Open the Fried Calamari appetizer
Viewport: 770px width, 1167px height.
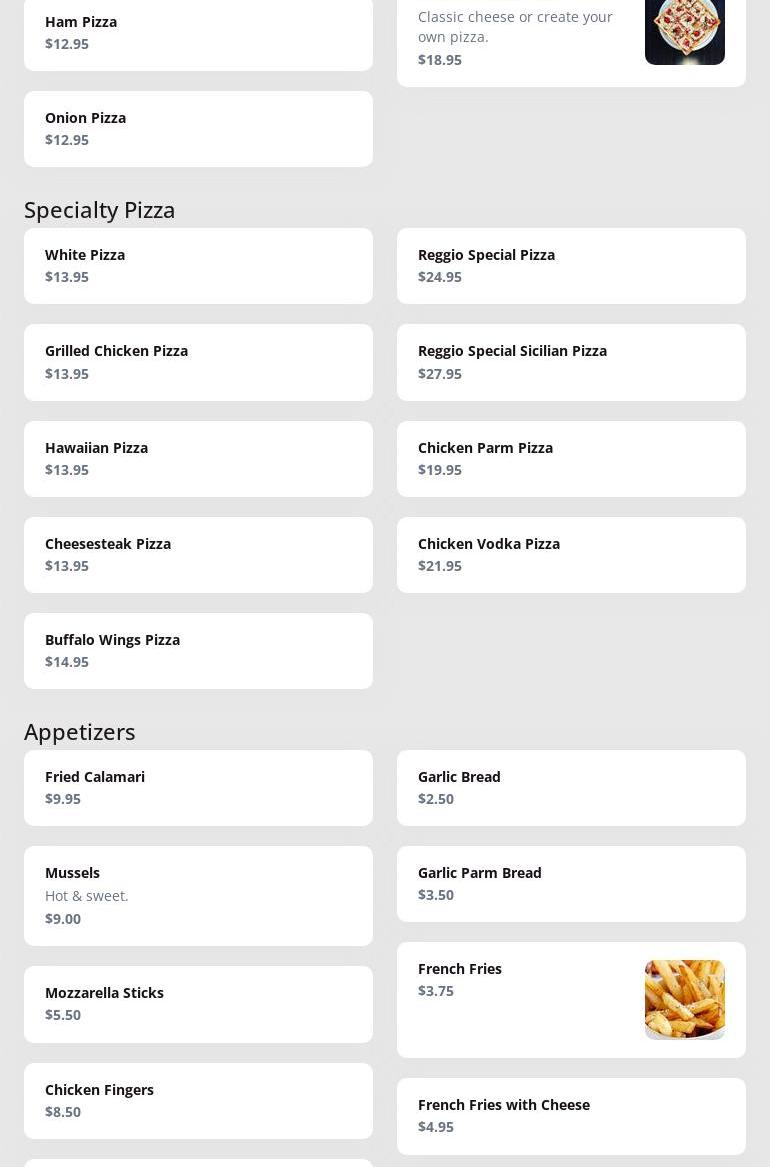point(198,788)
